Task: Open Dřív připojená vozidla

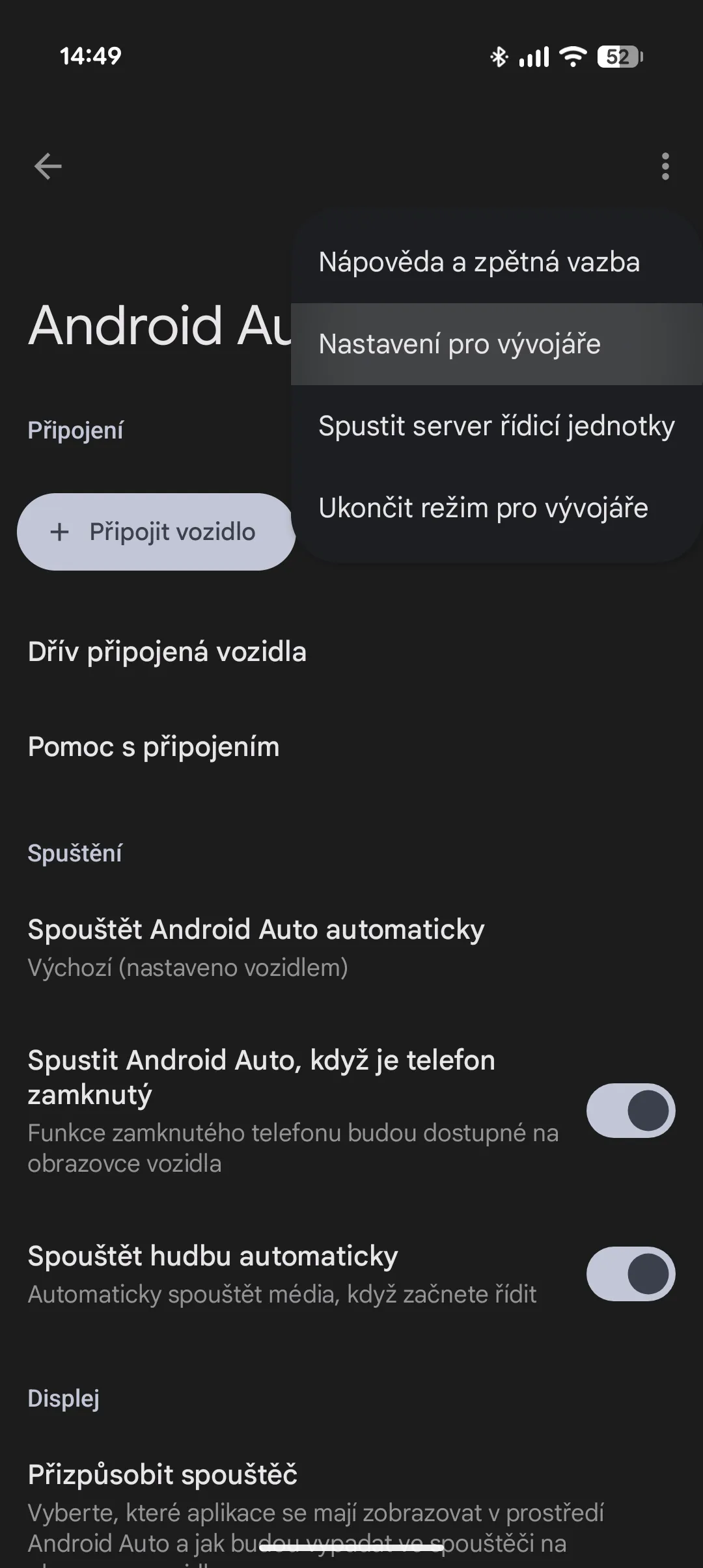Action: tap(167, 652)
